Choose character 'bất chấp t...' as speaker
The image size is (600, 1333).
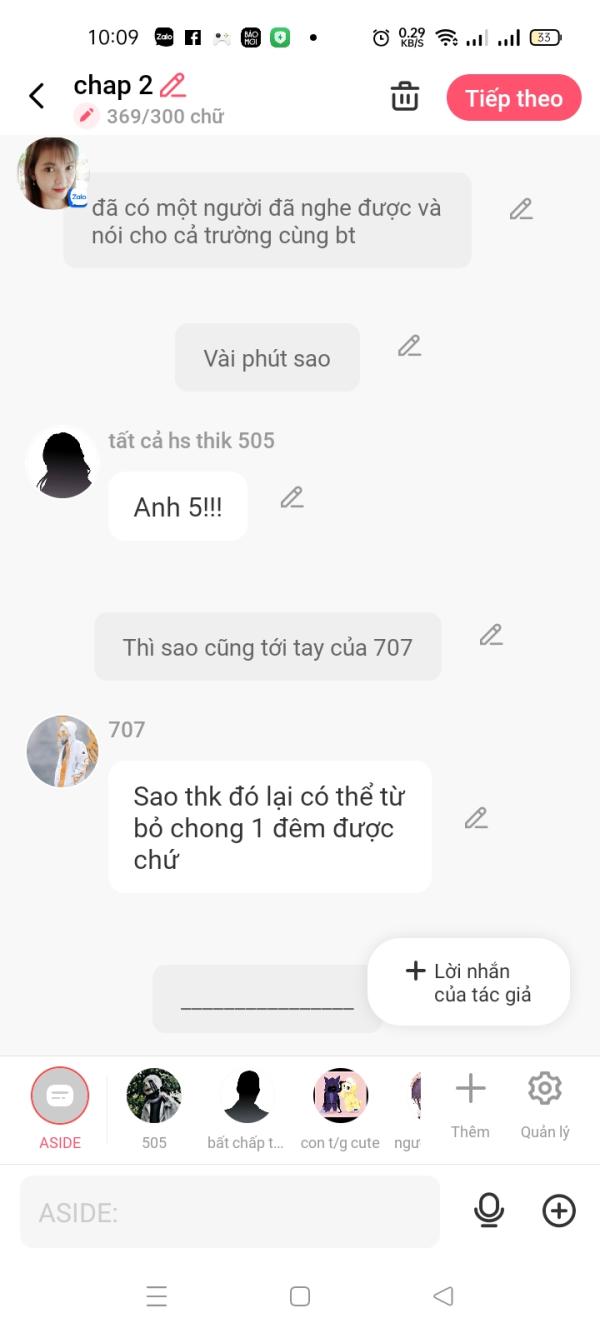coord(246,1096)
